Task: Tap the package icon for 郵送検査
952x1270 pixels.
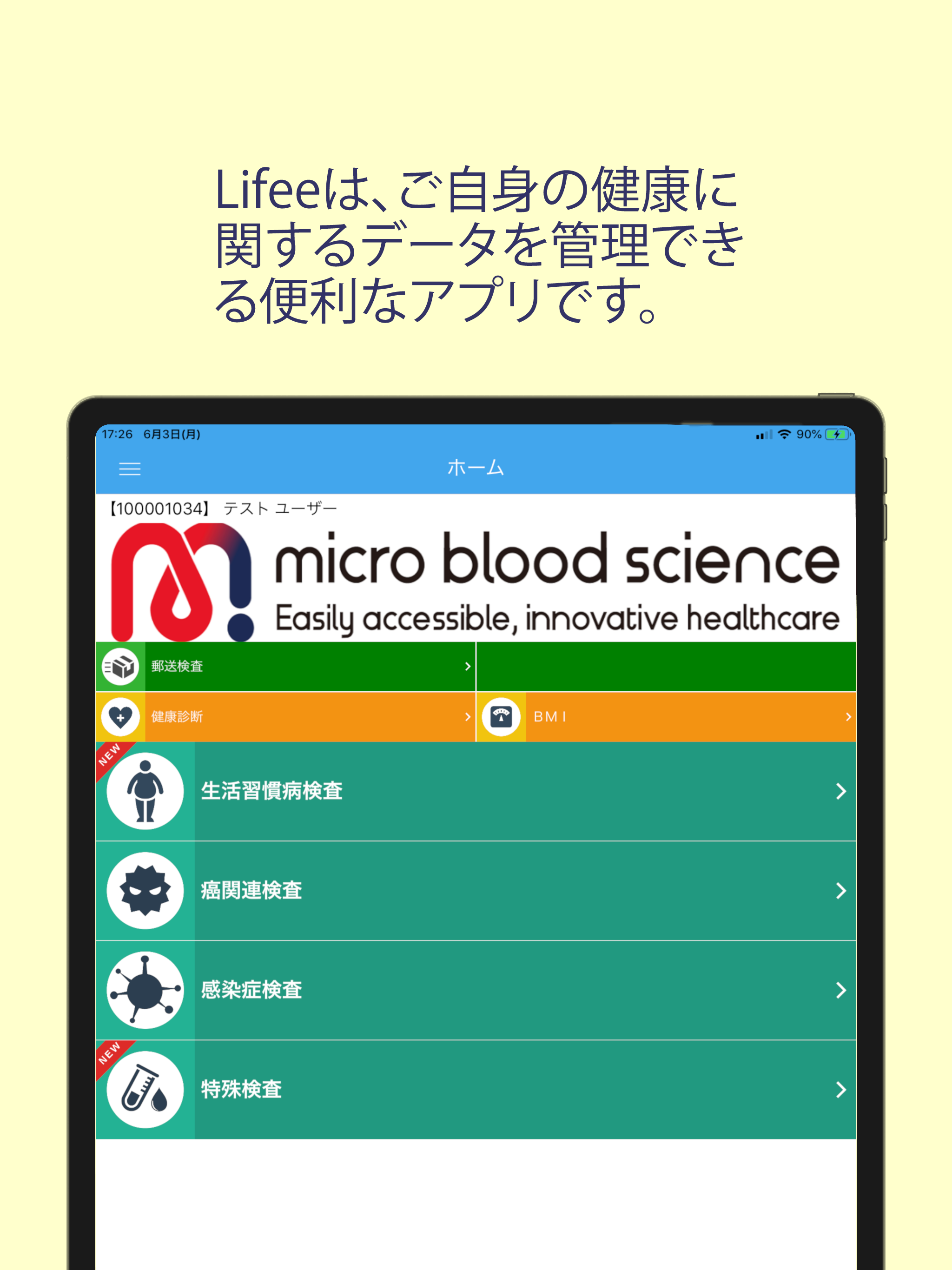Action: [120, 666]
